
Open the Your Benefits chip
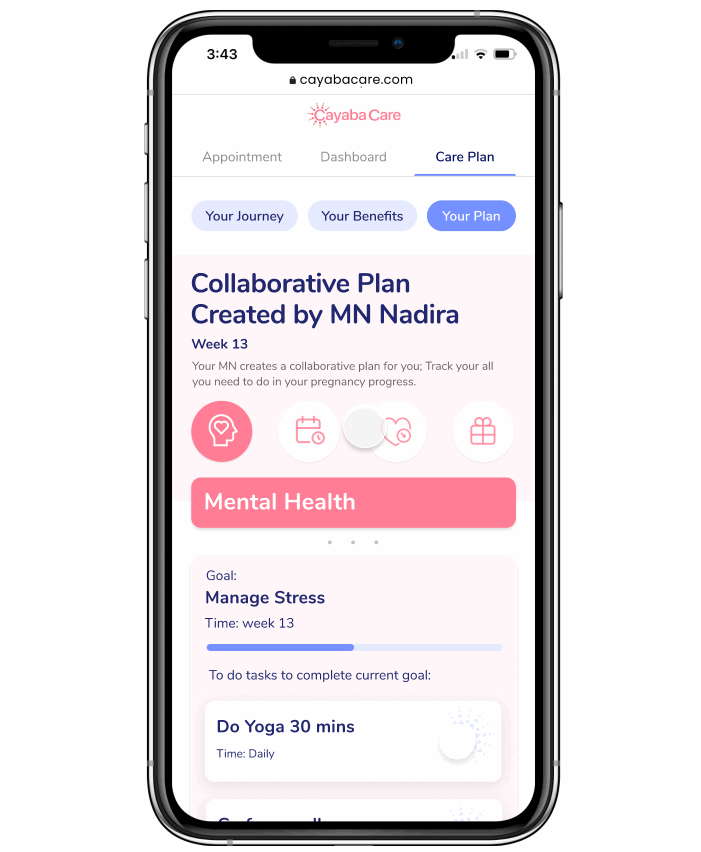tap(362, 216)
